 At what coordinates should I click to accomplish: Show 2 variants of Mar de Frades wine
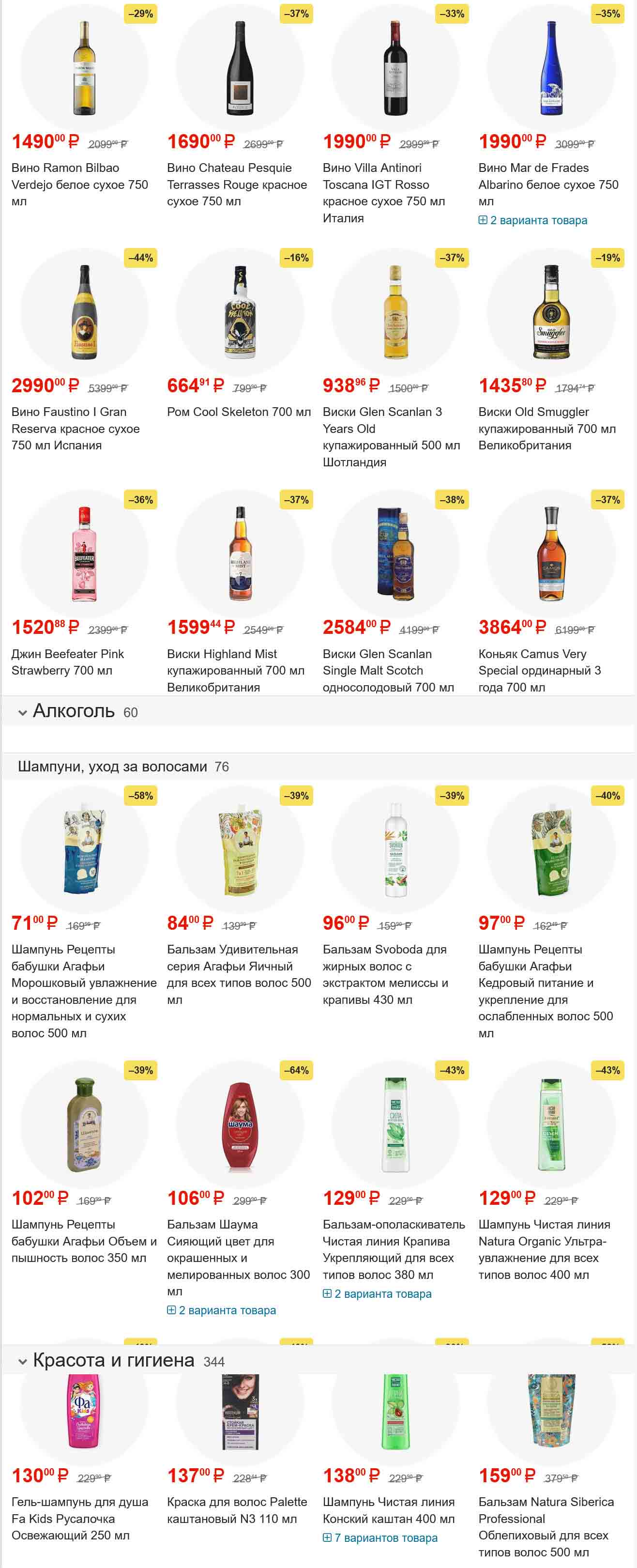[538, 220]
